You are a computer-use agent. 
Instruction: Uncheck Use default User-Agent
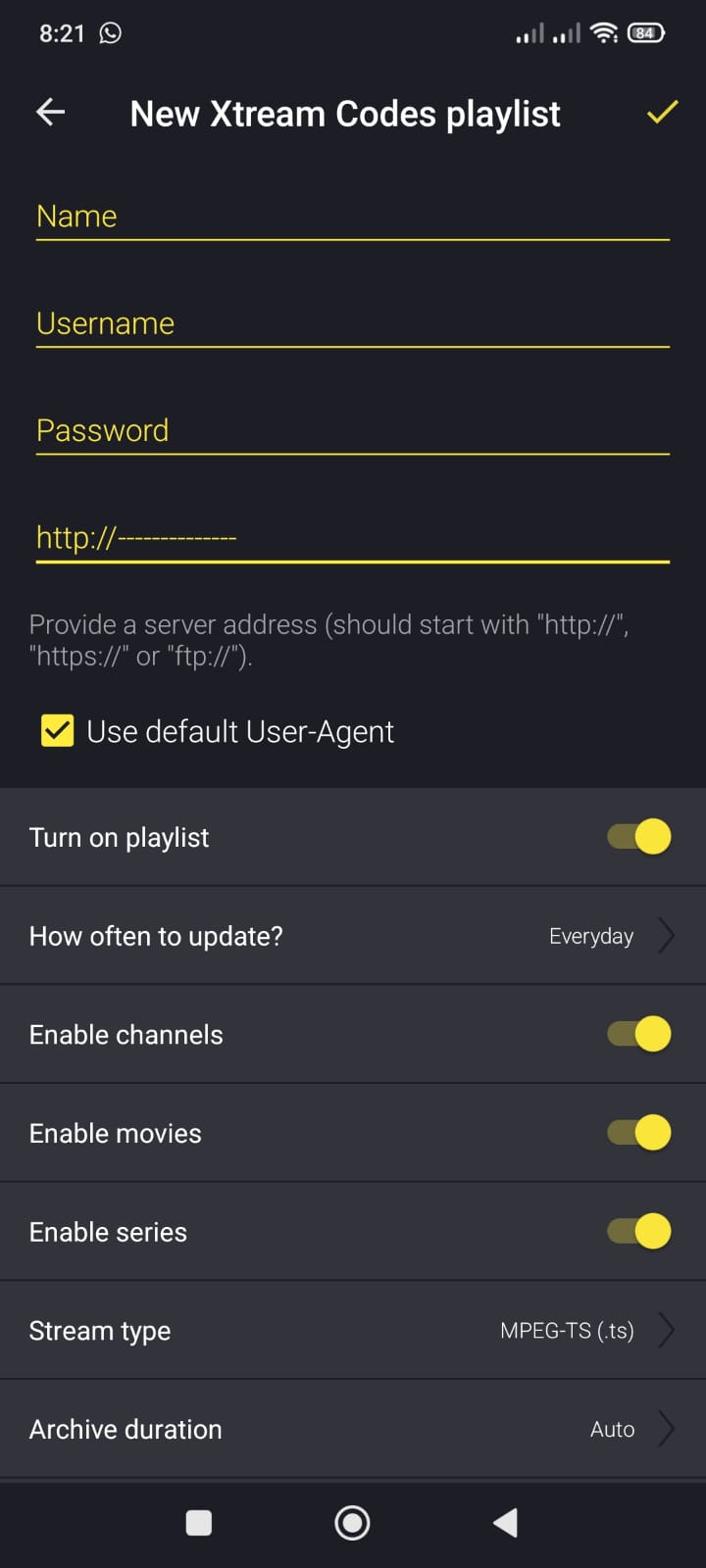(x=58, y=731)
